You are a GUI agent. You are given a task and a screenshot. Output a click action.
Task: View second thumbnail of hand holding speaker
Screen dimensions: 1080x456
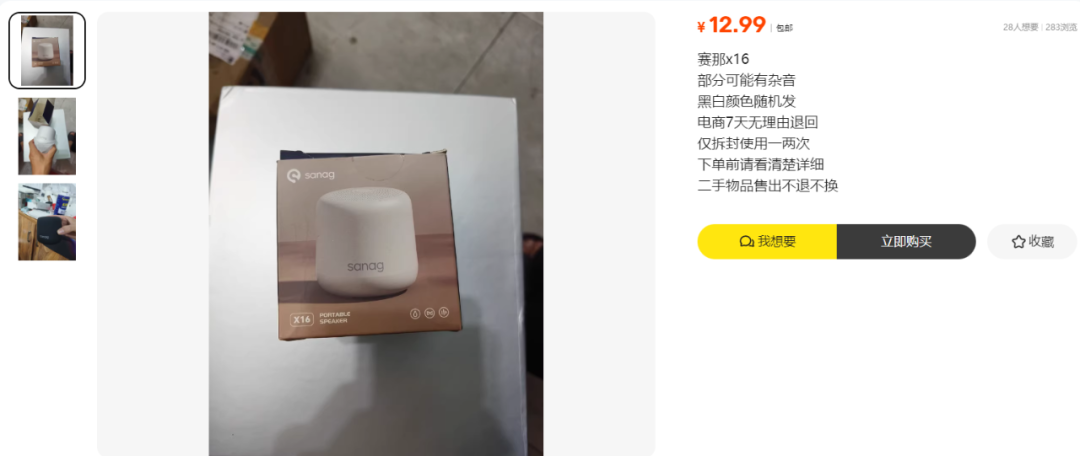pos(47,136)
